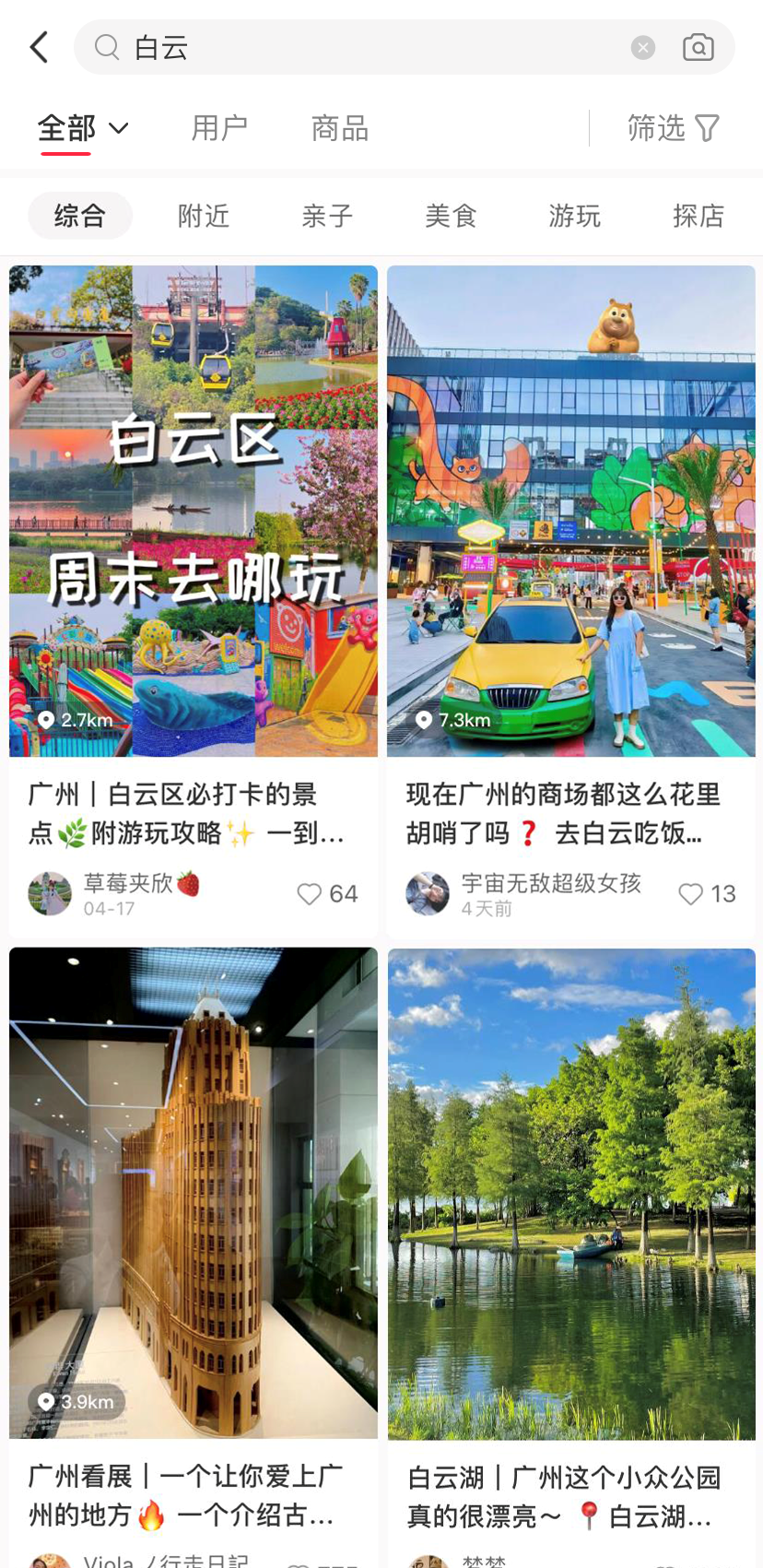This screenshot has height=1568, width=763.
Task: Open the 白云湖 park post
Action: coord(571,1193)
